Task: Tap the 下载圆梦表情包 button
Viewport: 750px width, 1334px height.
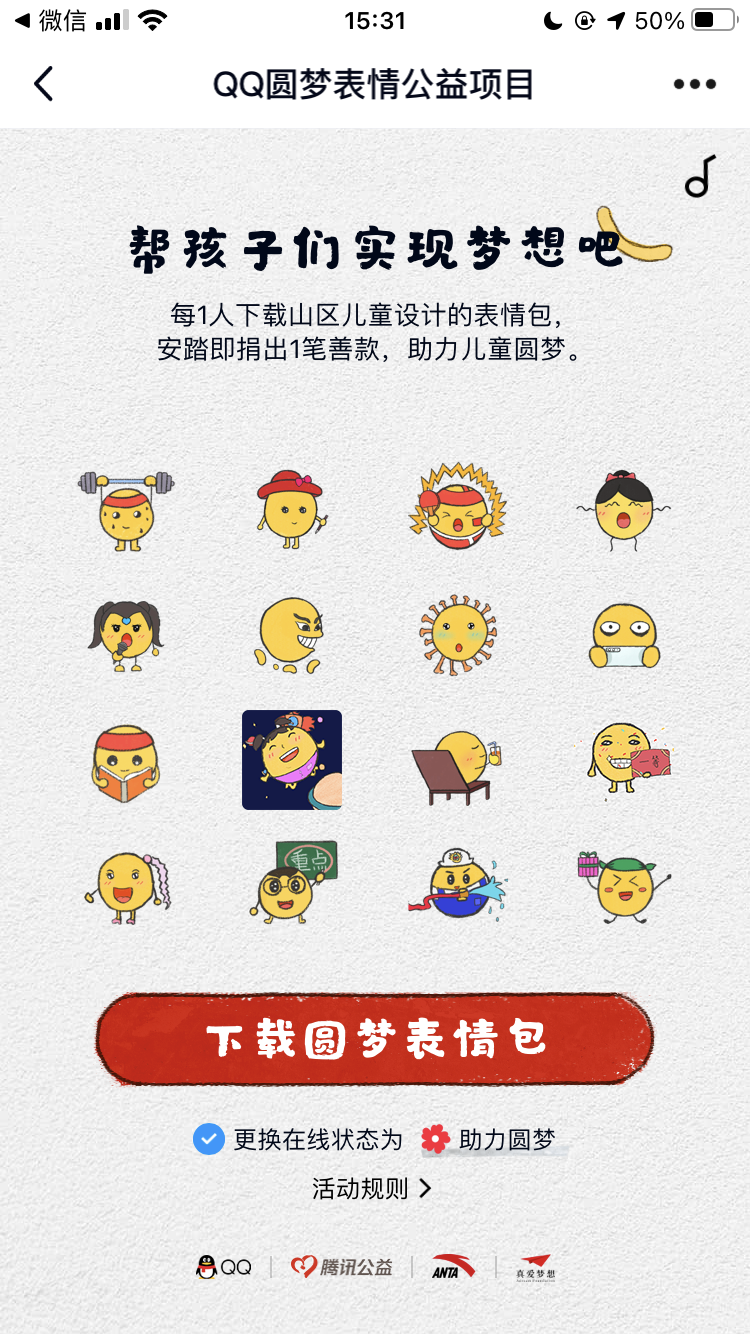Action: click(x=375, y=1039)
